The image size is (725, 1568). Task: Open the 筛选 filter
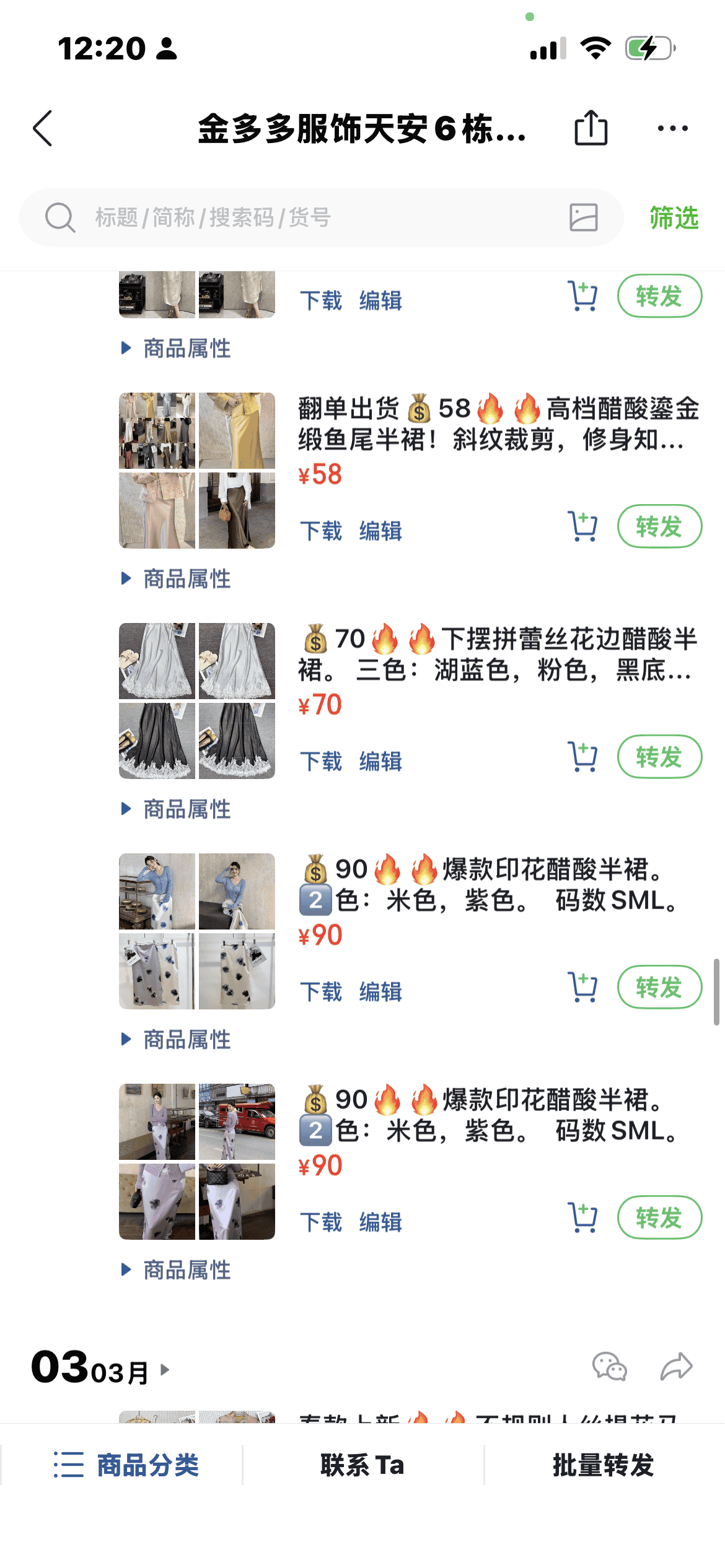click(674, 218)
